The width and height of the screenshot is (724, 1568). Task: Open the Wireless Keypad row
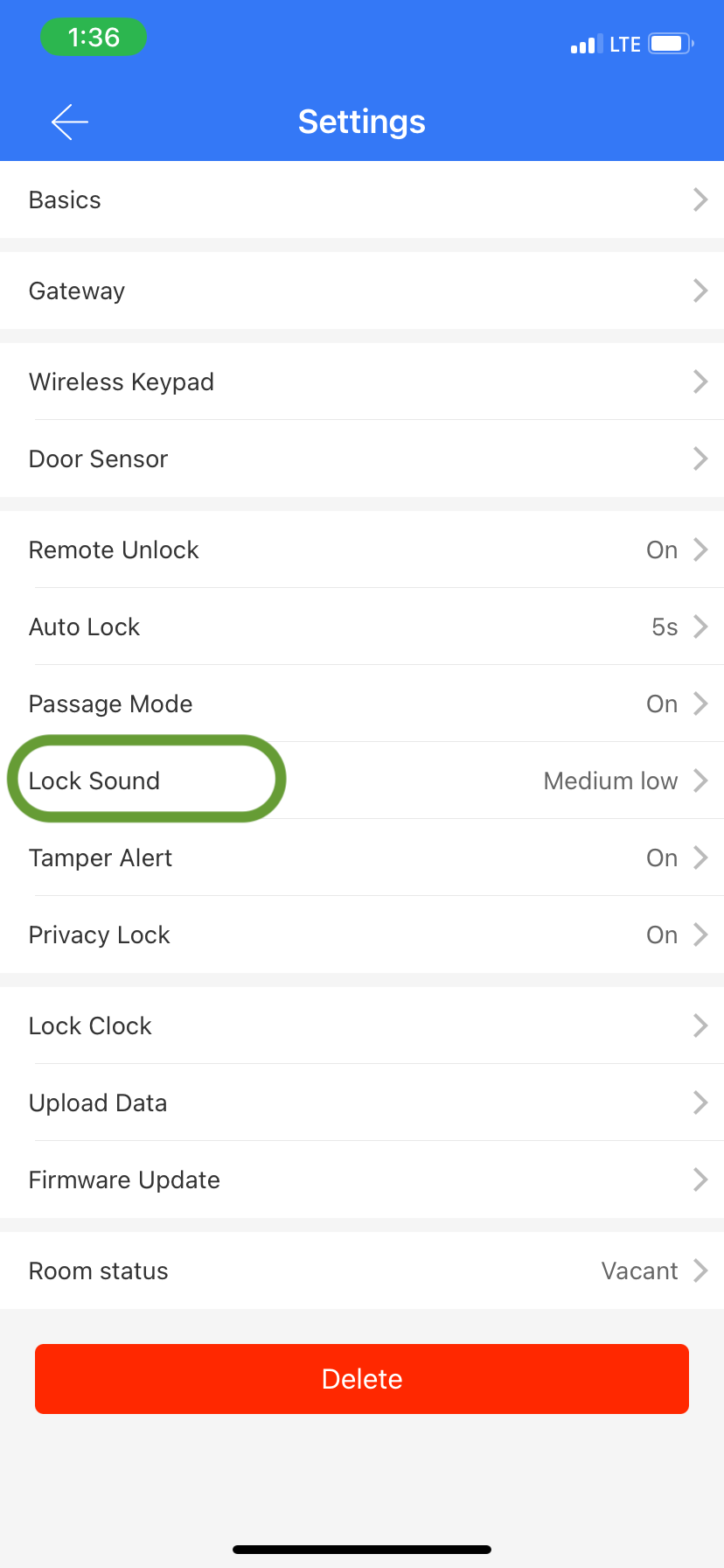click(x=362, y=381)
